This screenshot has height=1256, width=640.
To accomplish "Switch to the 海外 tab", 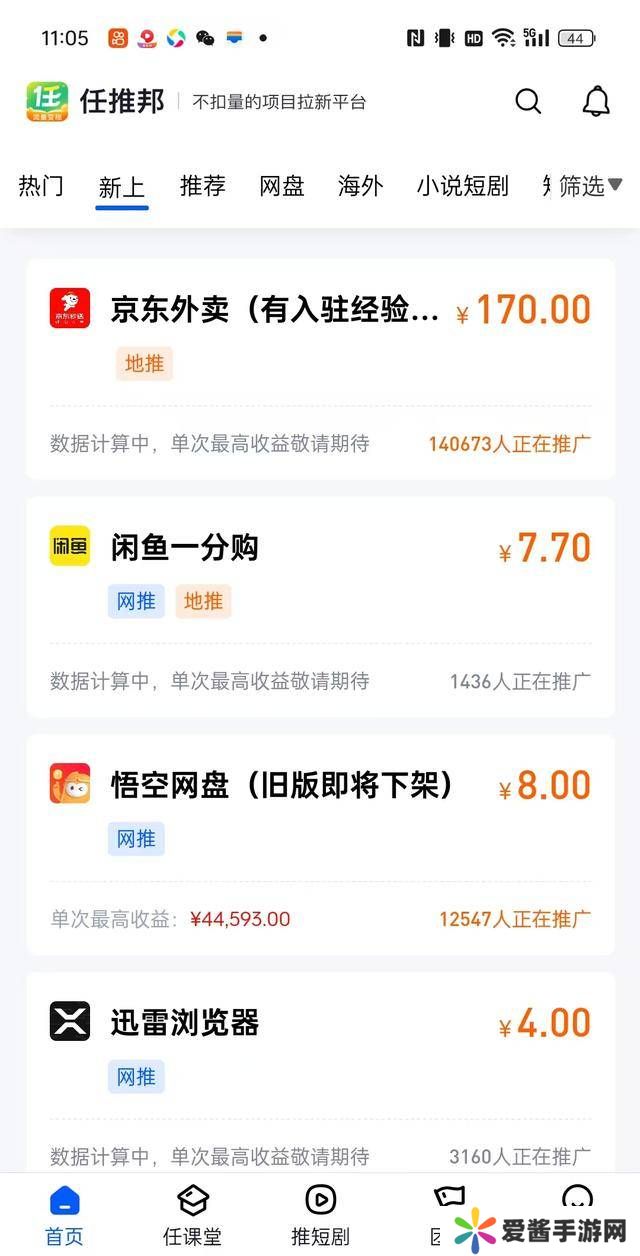I will [x=361, y=186].
